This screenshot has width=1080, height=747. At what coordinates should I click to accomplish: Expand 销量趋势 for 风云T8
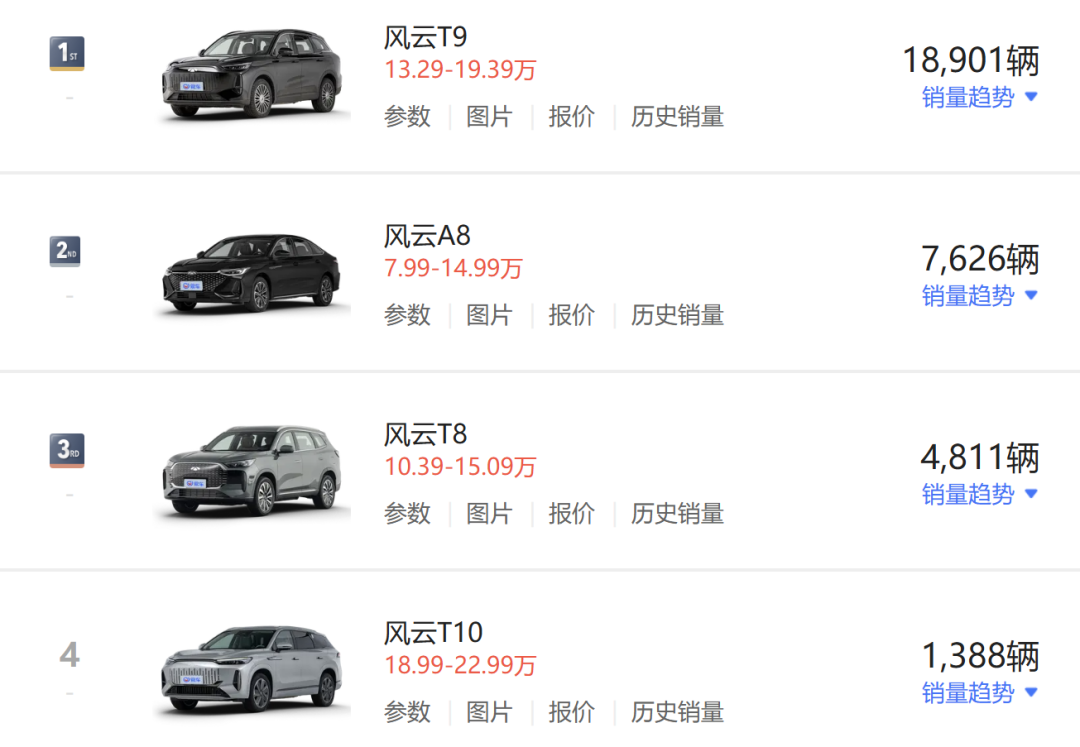pos(979,494)
